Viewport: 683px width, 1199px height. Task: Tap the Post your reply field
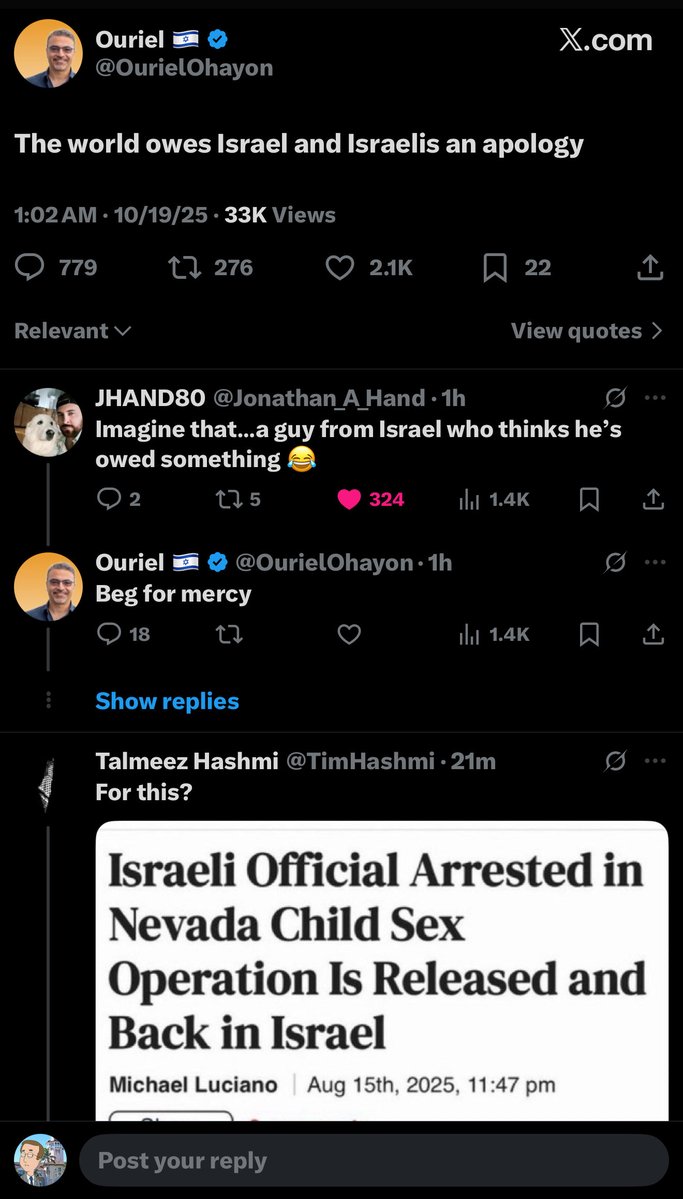pos(372,1160)
